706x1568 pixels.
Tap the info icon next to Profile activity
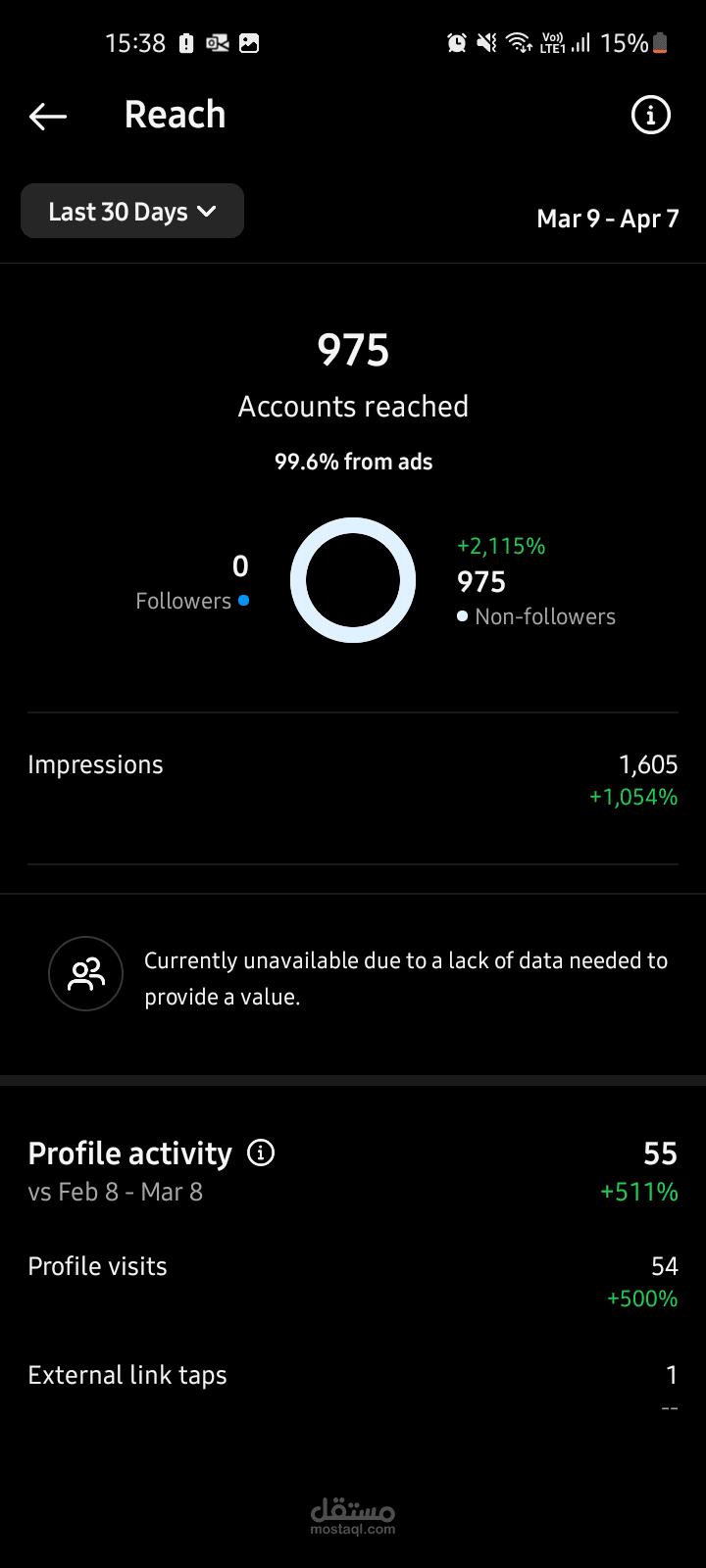pos(261,1152)
